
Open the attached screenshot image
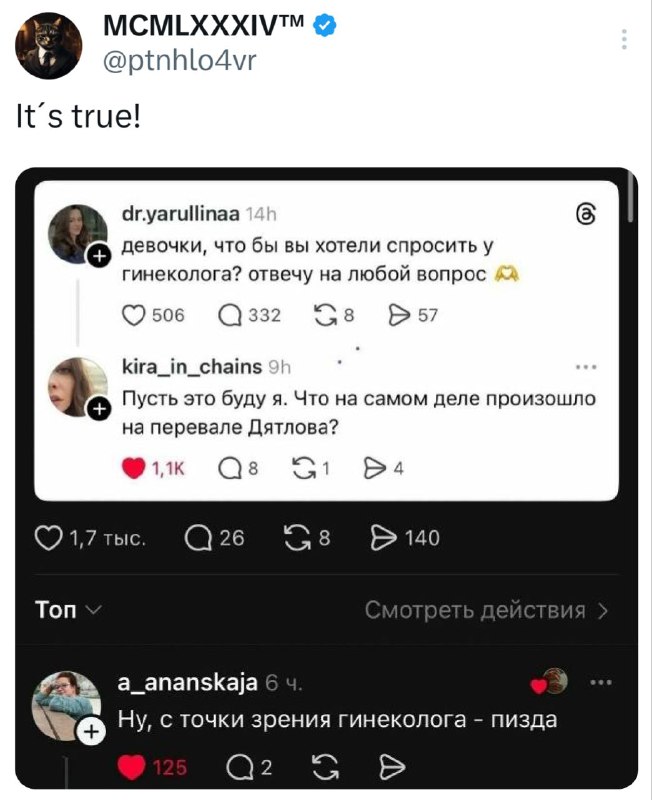click(326, 480)
